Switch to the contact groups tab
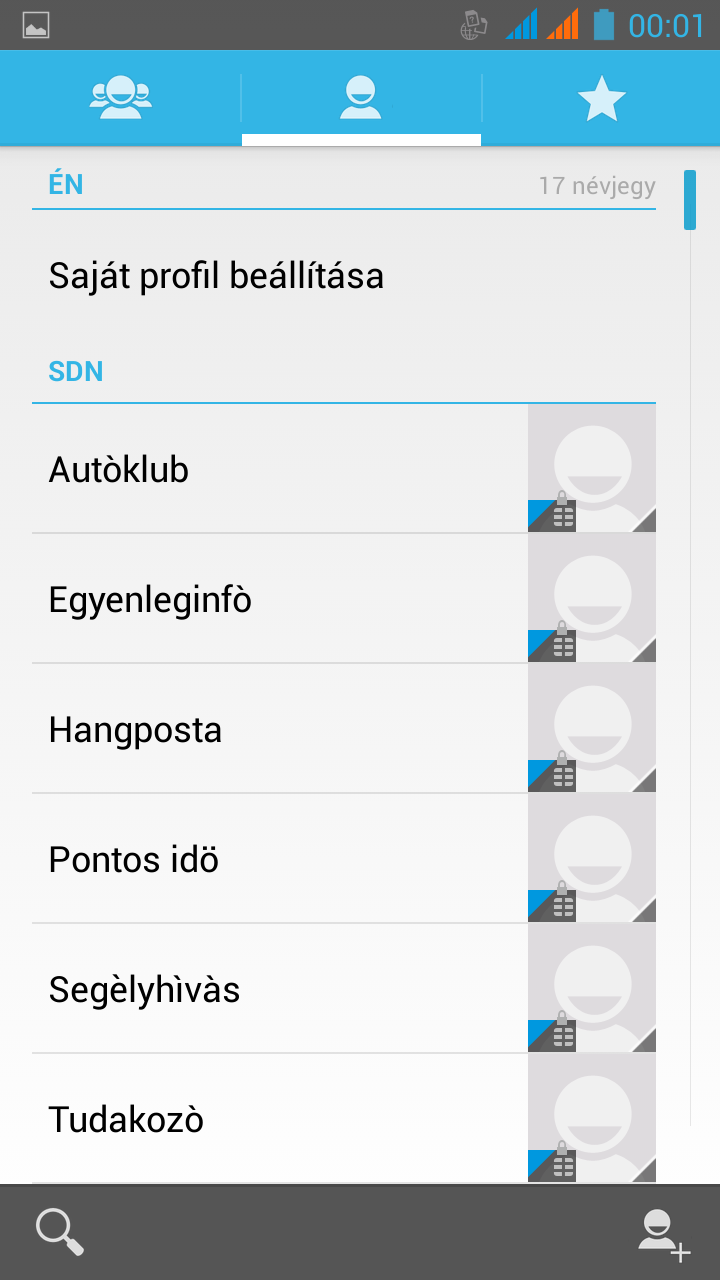The width and height of the screenshot is (720, 1280). pos(120,98)
